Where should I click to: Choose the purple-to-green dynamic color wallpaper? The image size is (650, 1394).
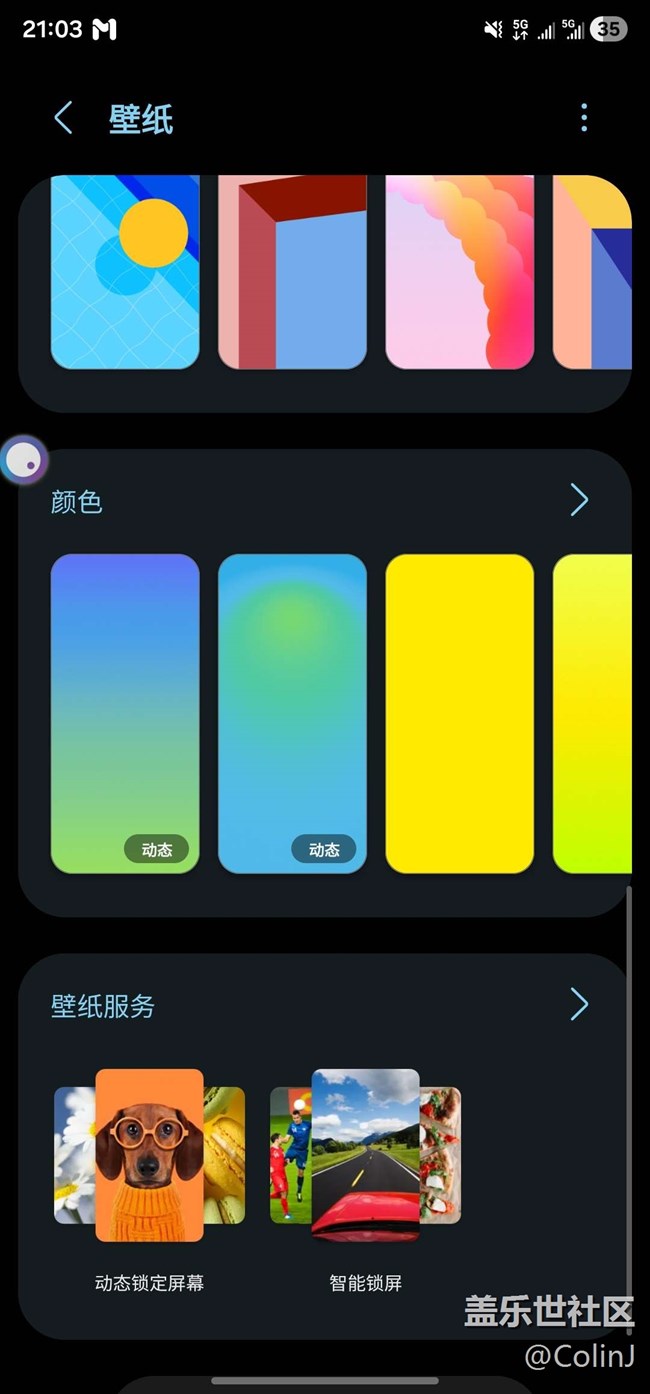pos(125,712)
